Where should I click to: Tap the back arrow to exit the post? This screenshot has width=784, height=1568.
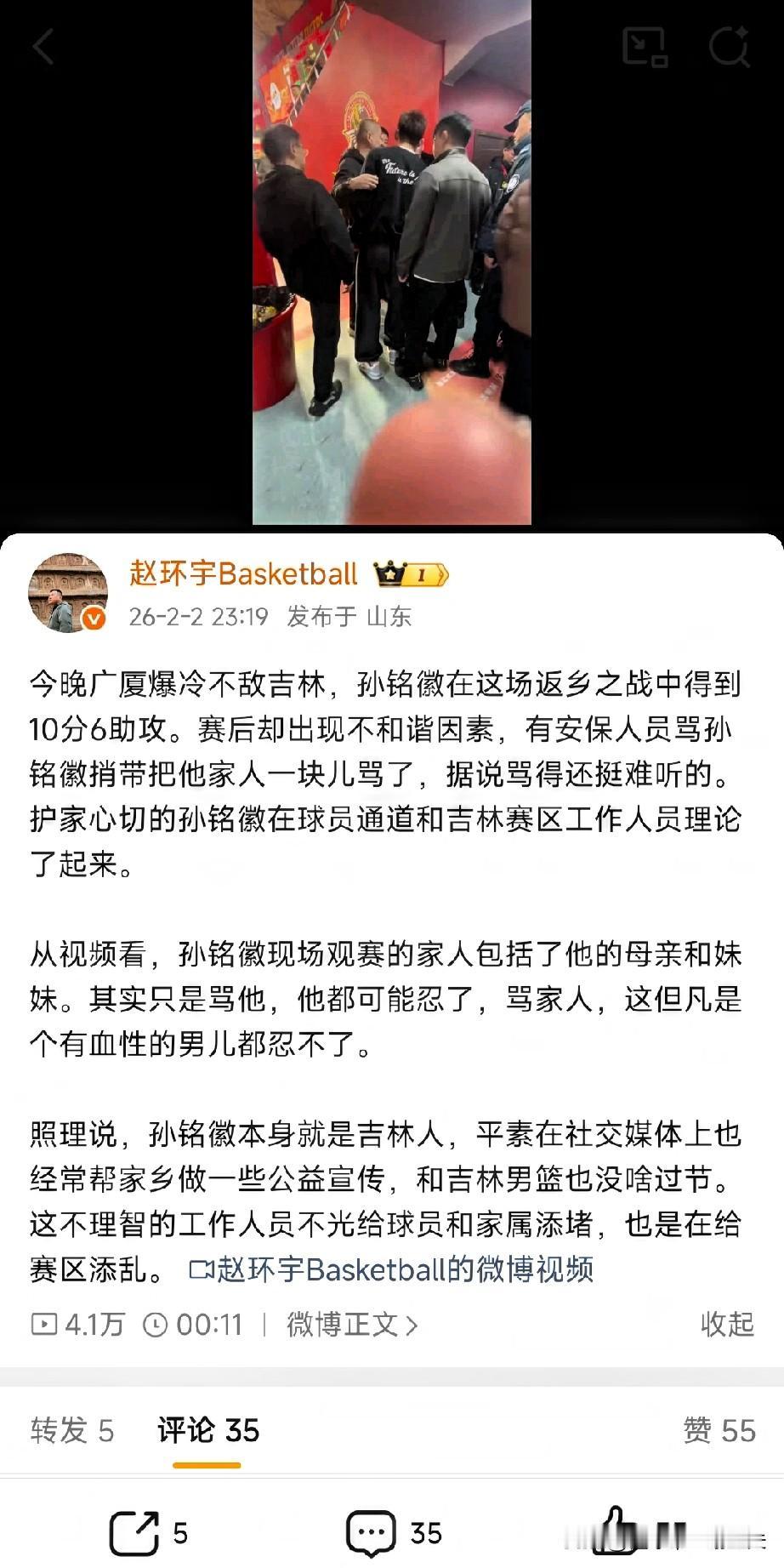43,48
